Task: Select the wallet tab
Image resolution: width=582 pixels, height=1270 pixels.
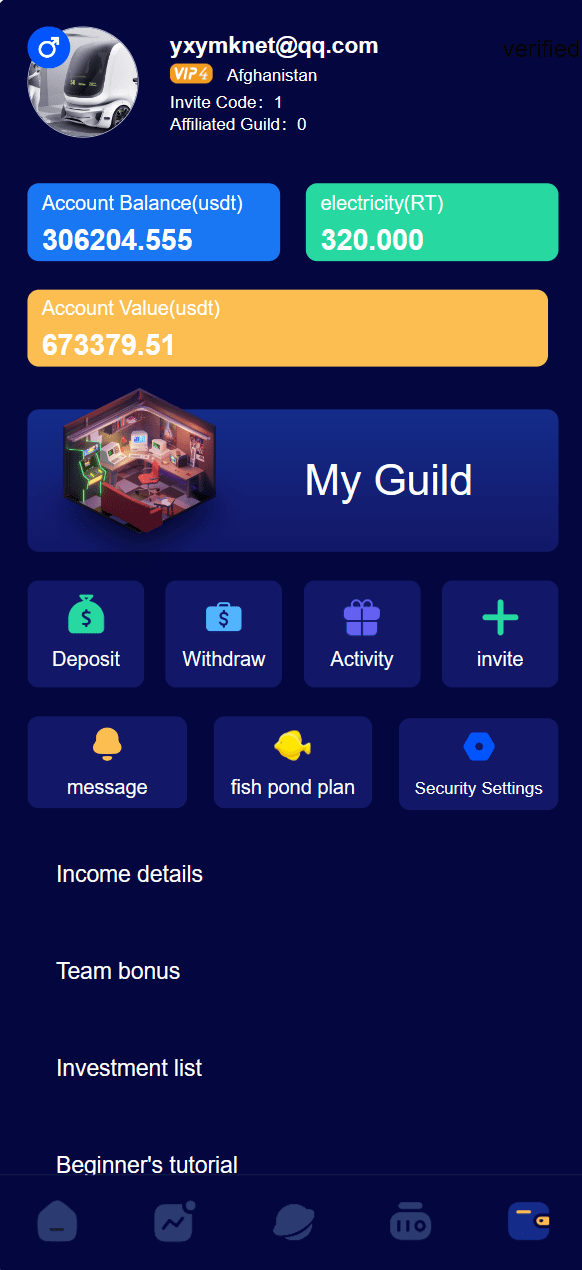Action: [528, 1221]
